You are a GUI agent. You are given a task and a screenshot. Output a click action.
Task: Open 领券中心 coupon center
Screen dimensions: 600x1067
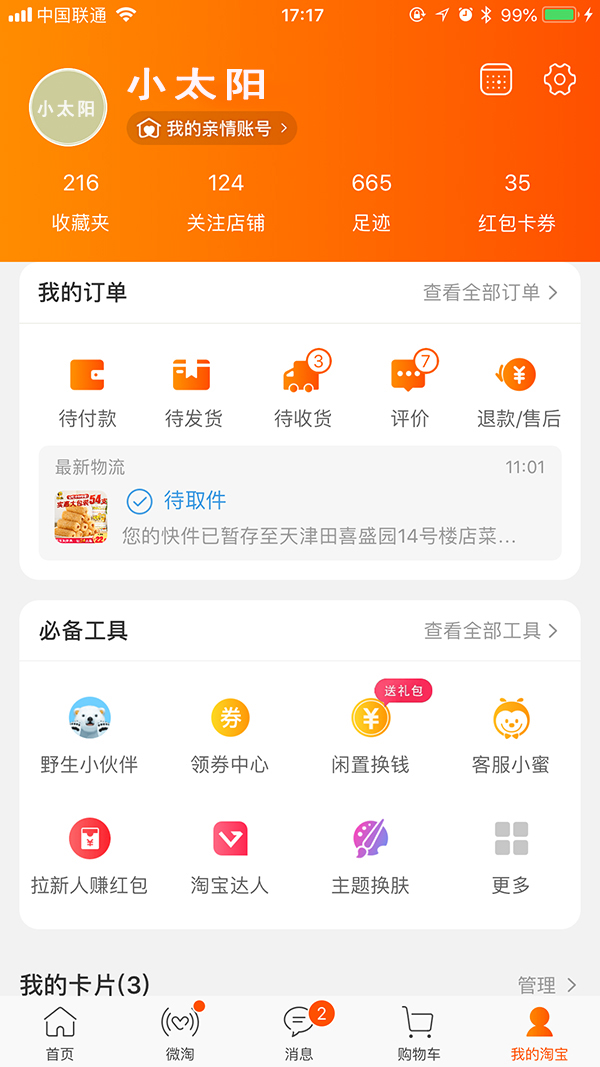click(x=230, y=736)
